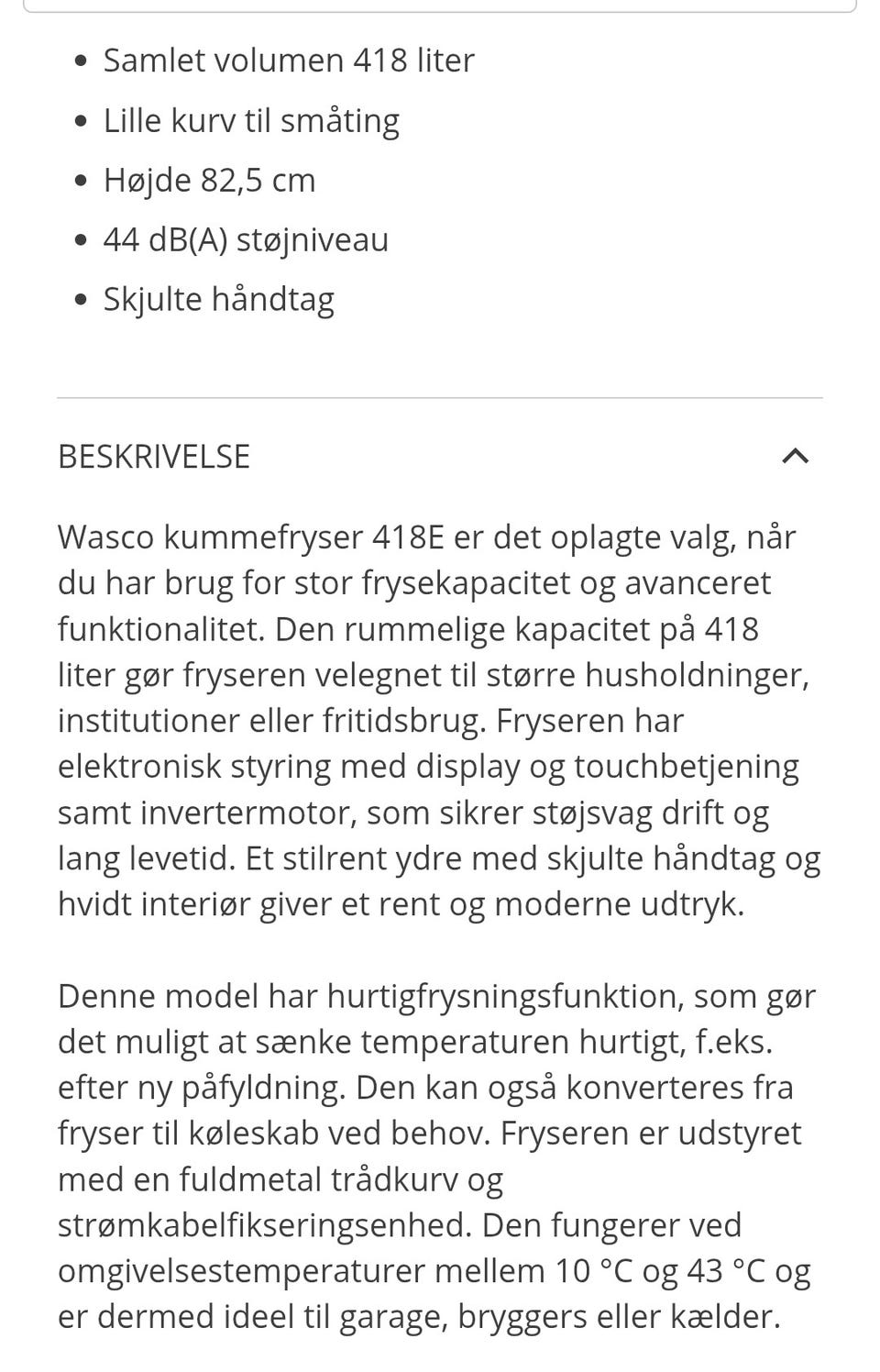Collapse the BESKRIVELSE section via the chevron

click(x=797, y=456)
